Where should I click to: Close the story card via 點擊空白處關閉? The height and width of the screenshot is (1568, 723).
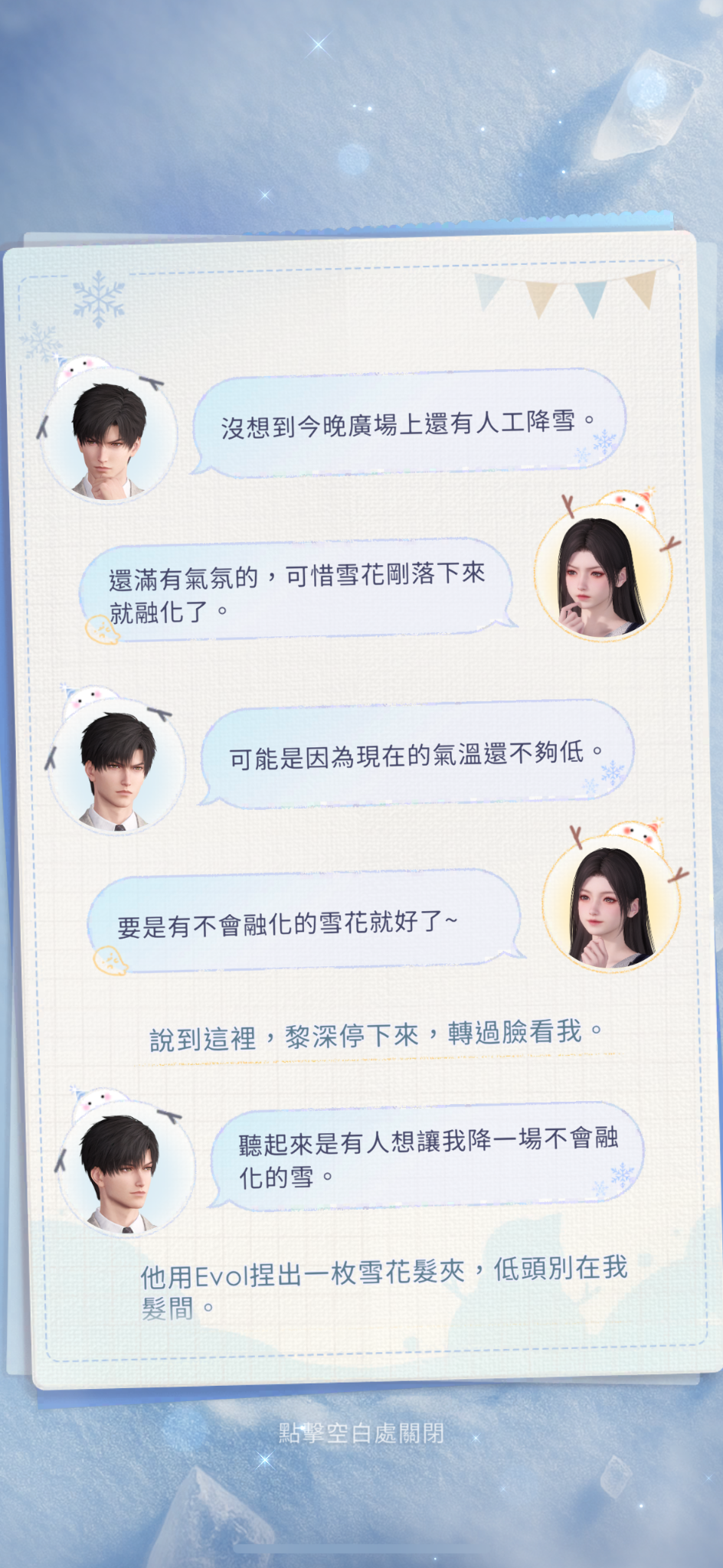pyautogui.click(x=361, y=1432)
